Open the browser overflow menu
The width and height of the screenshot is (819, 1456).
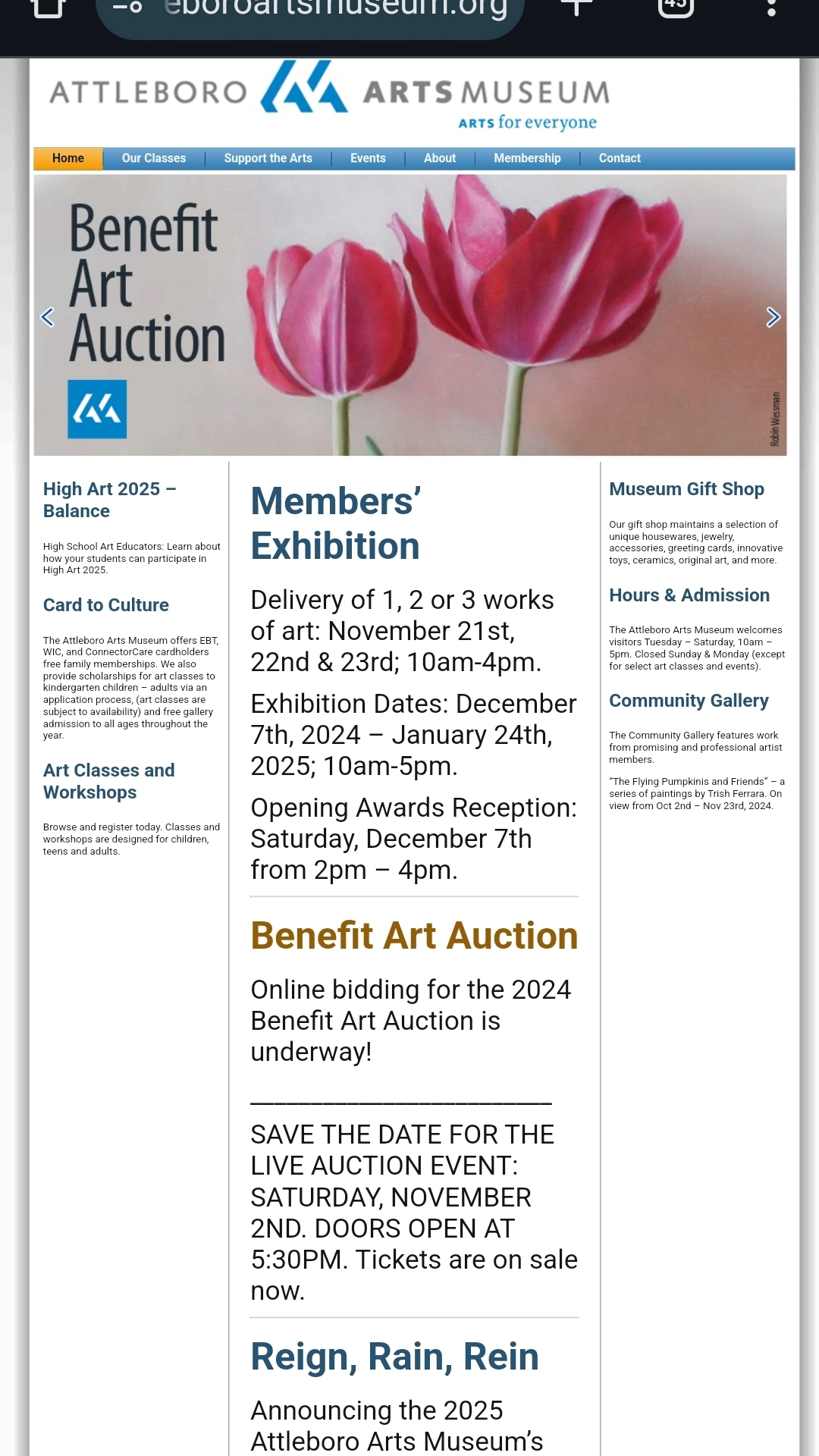(771, 9)
